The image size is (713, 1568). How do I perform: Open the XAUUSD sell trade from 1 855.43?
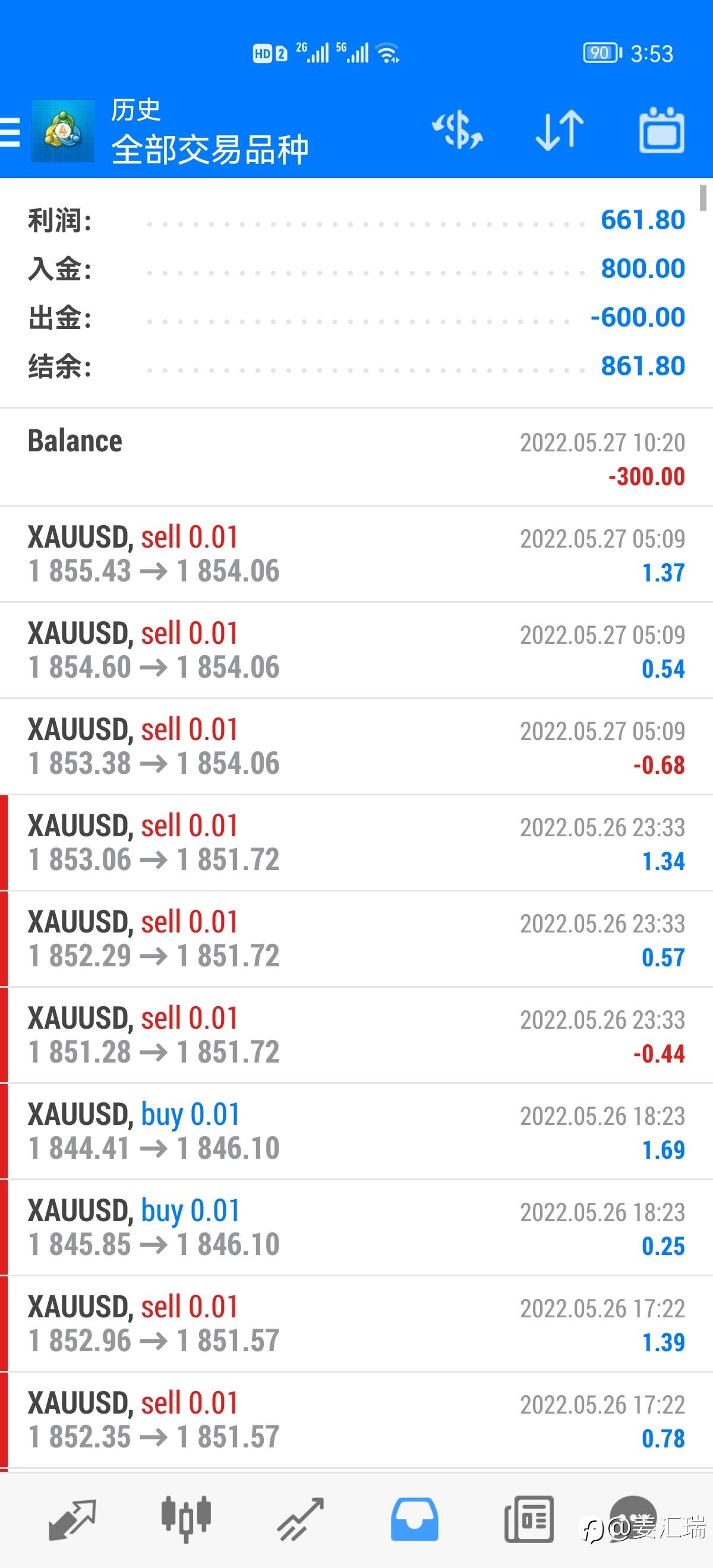pyautogui.click(x=356, y=554)
